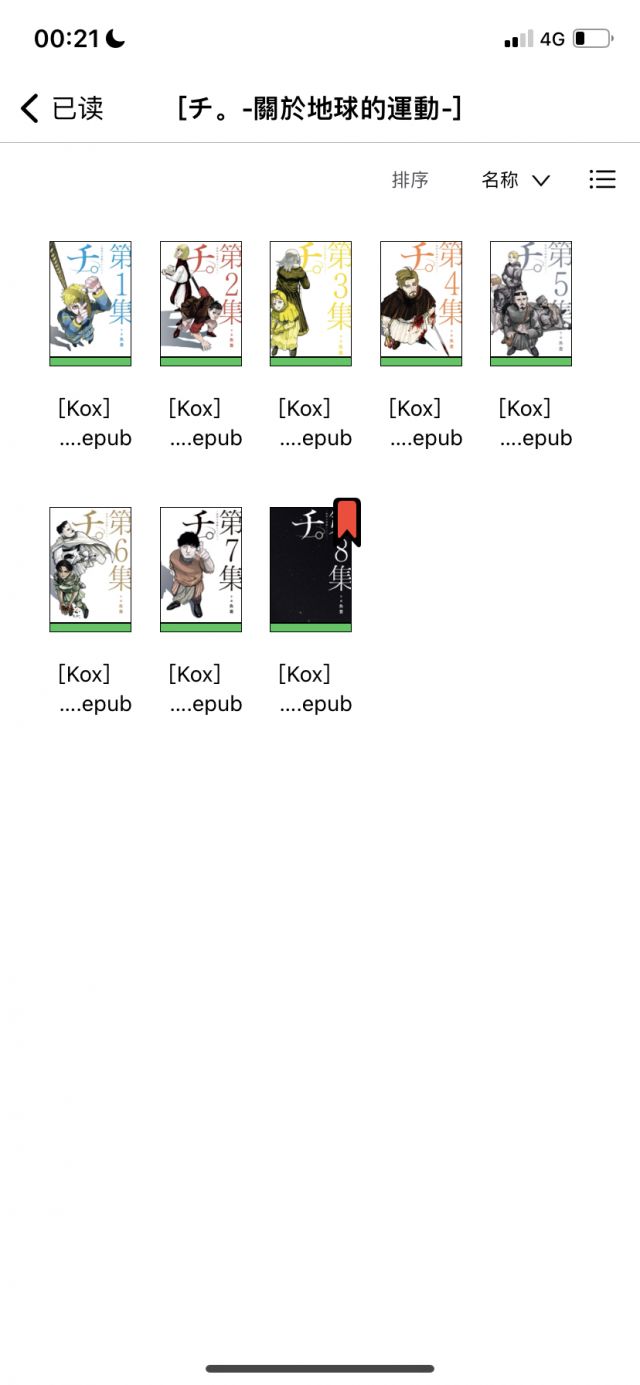Open volume 第2集 book
Image resolution: width=640 pixels, height=1385 pixels.
(200, 303)
